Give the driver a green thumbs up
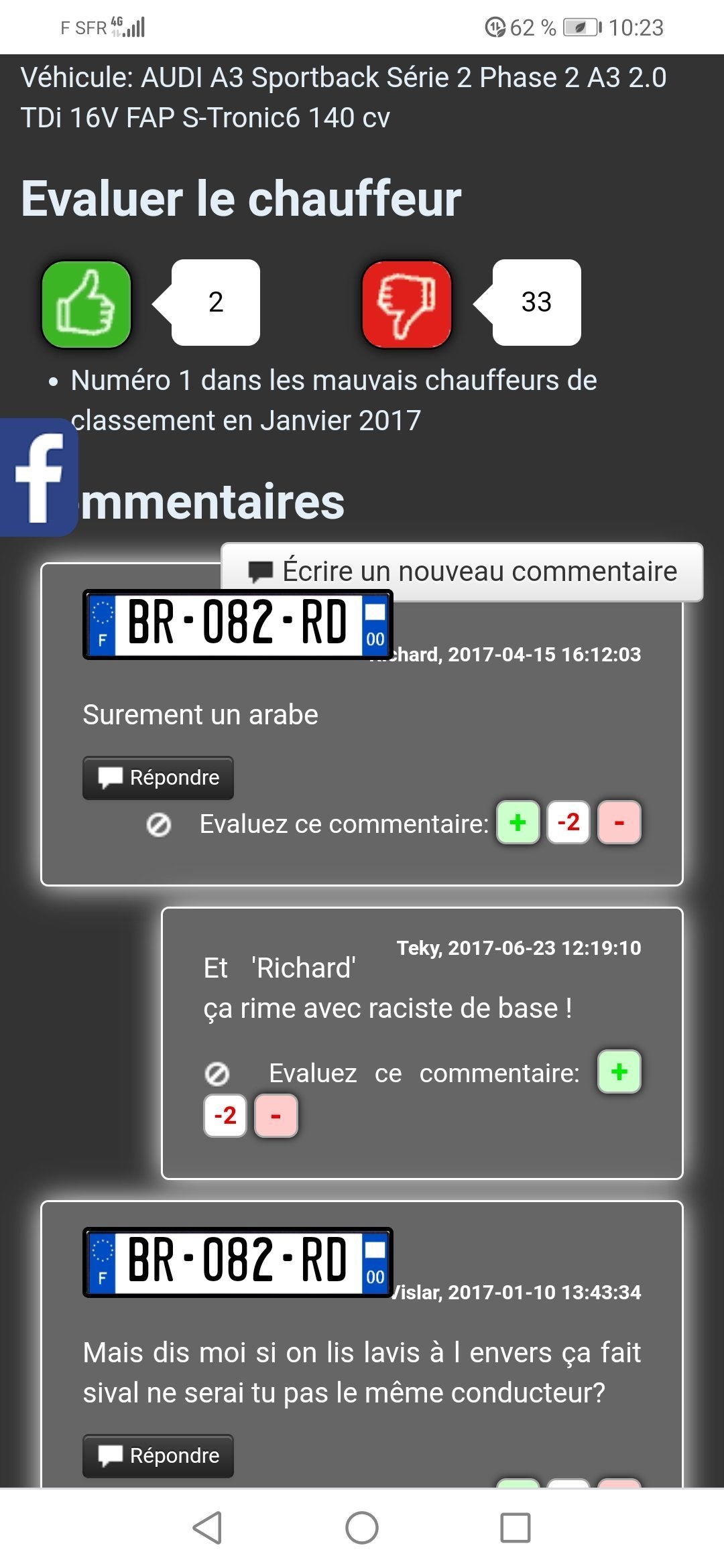Screen dimensions: 724x1568 point(86,304)
